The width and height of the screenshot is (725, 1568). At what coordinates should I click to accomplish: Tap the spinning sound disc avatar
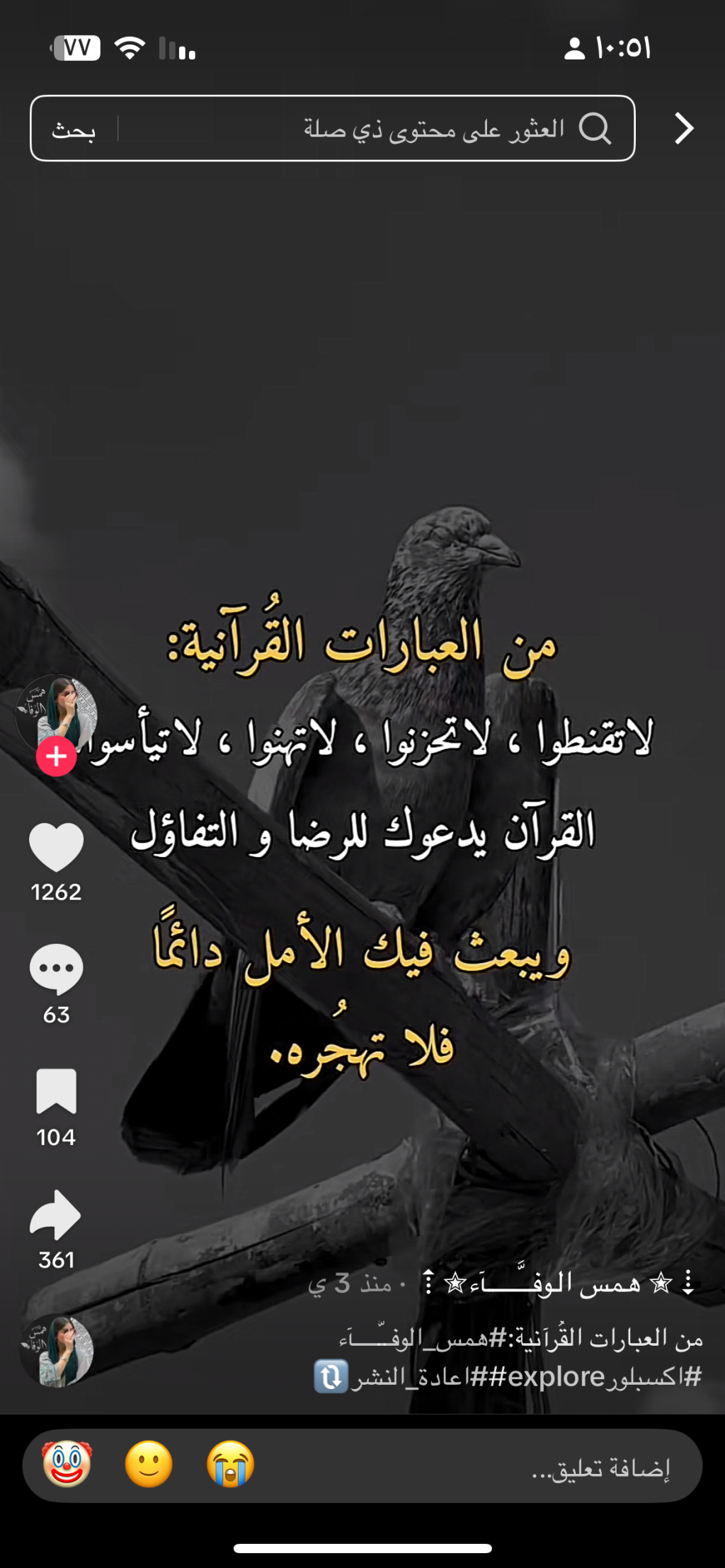click(x=57, y=1350)
